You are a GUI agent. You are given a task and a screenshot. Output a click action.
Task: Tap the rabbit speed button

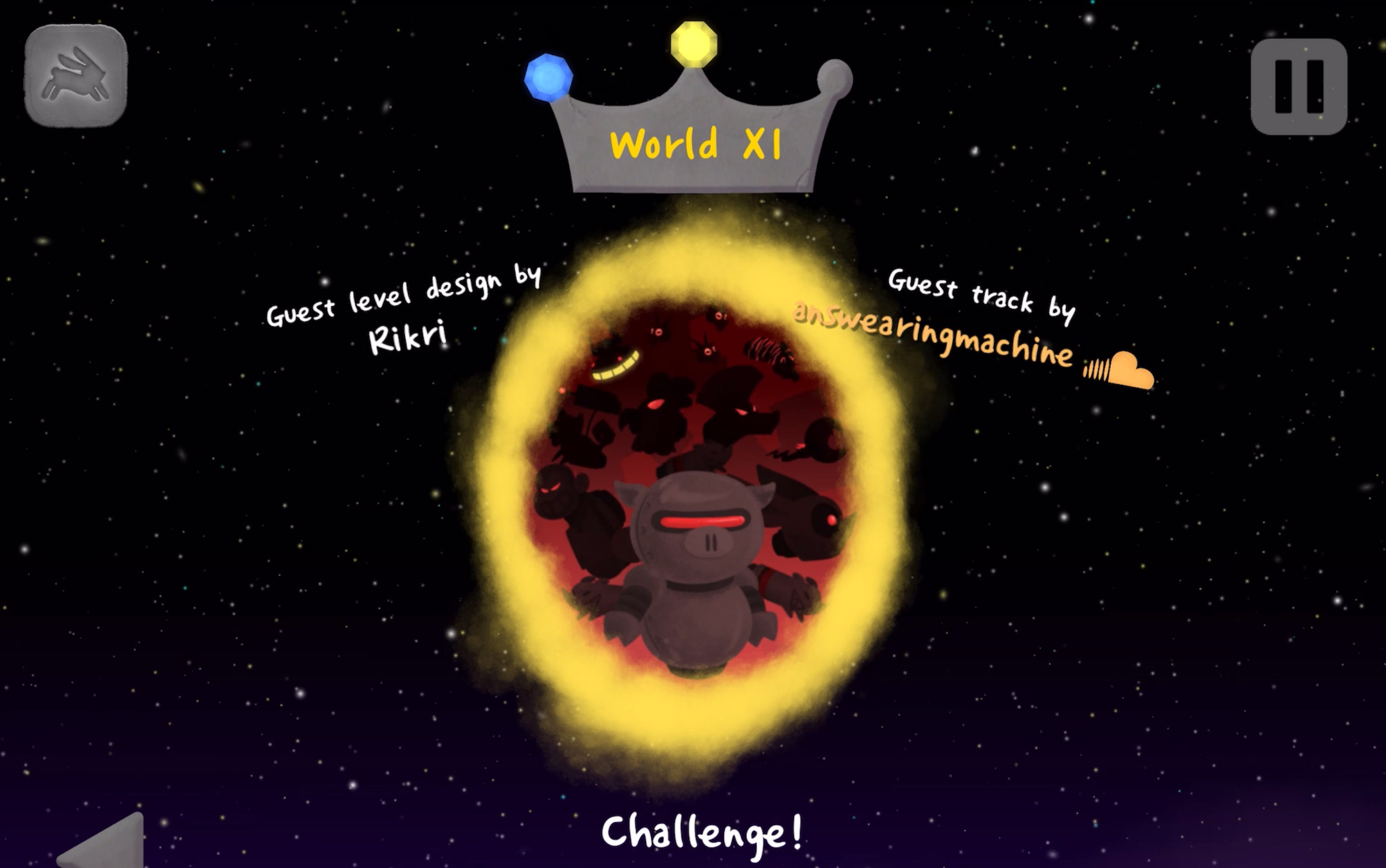click(76, 75)
